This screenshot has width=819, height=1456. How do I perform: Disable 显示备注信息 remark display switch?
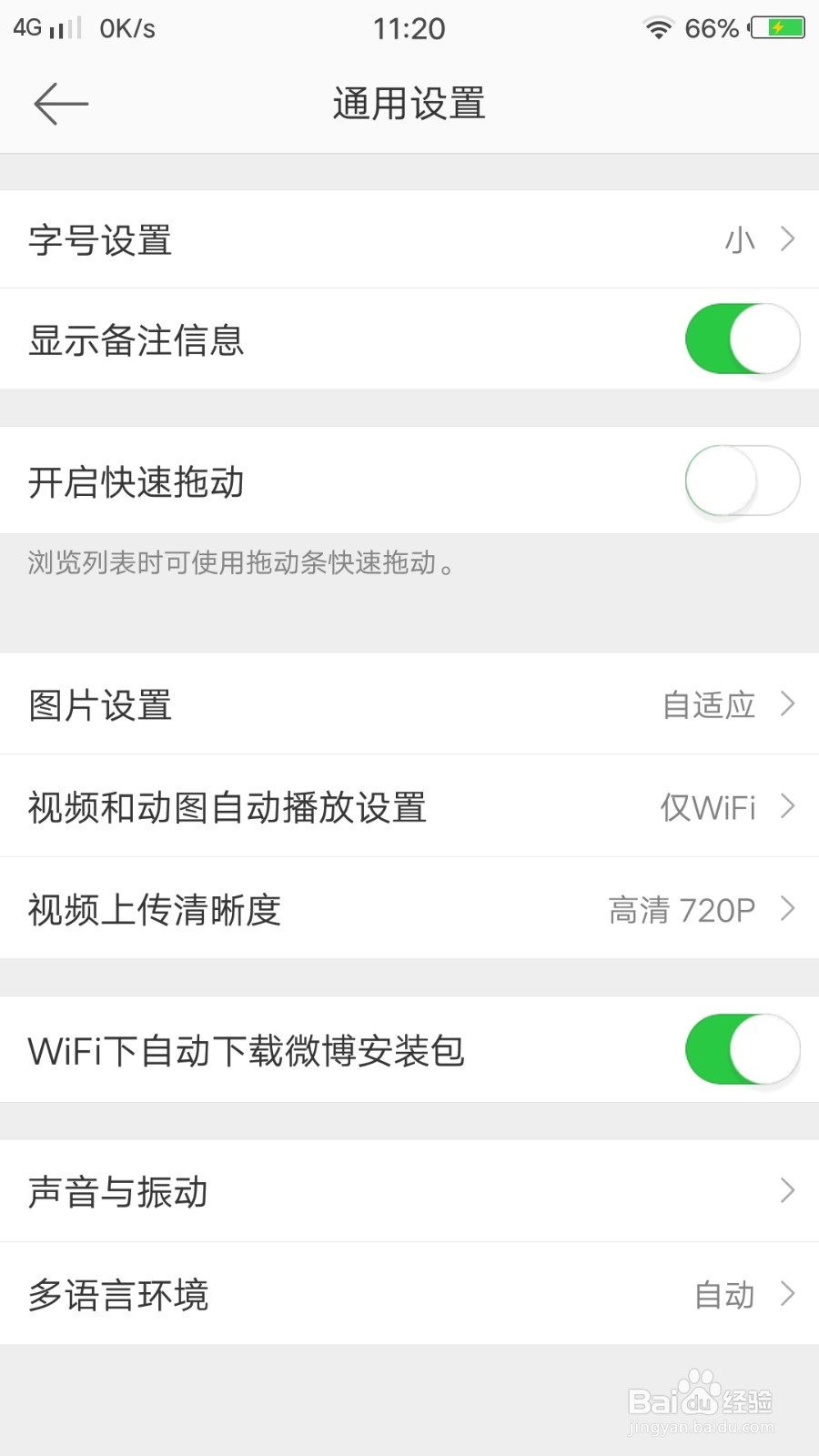[742, 339]
